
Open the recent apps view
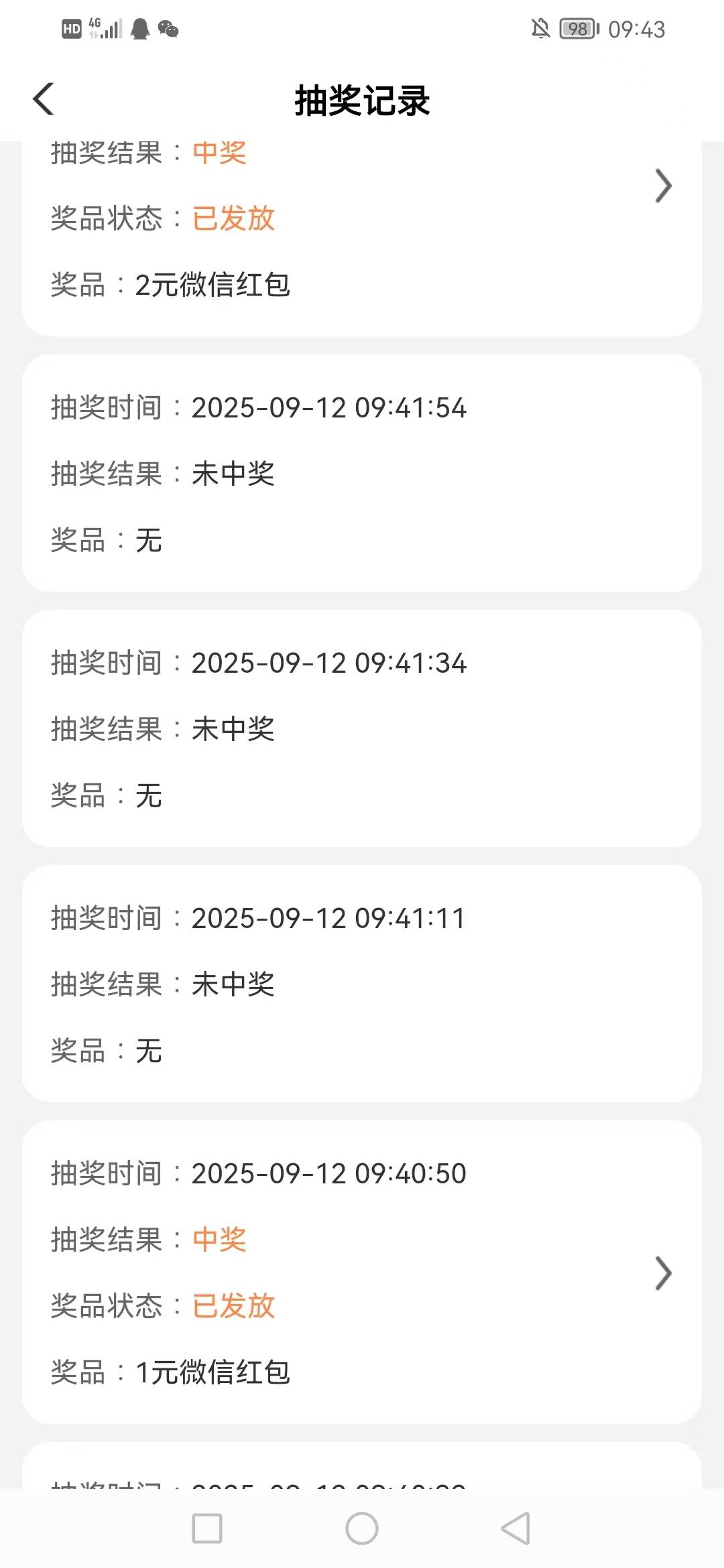pos(207,1528)
